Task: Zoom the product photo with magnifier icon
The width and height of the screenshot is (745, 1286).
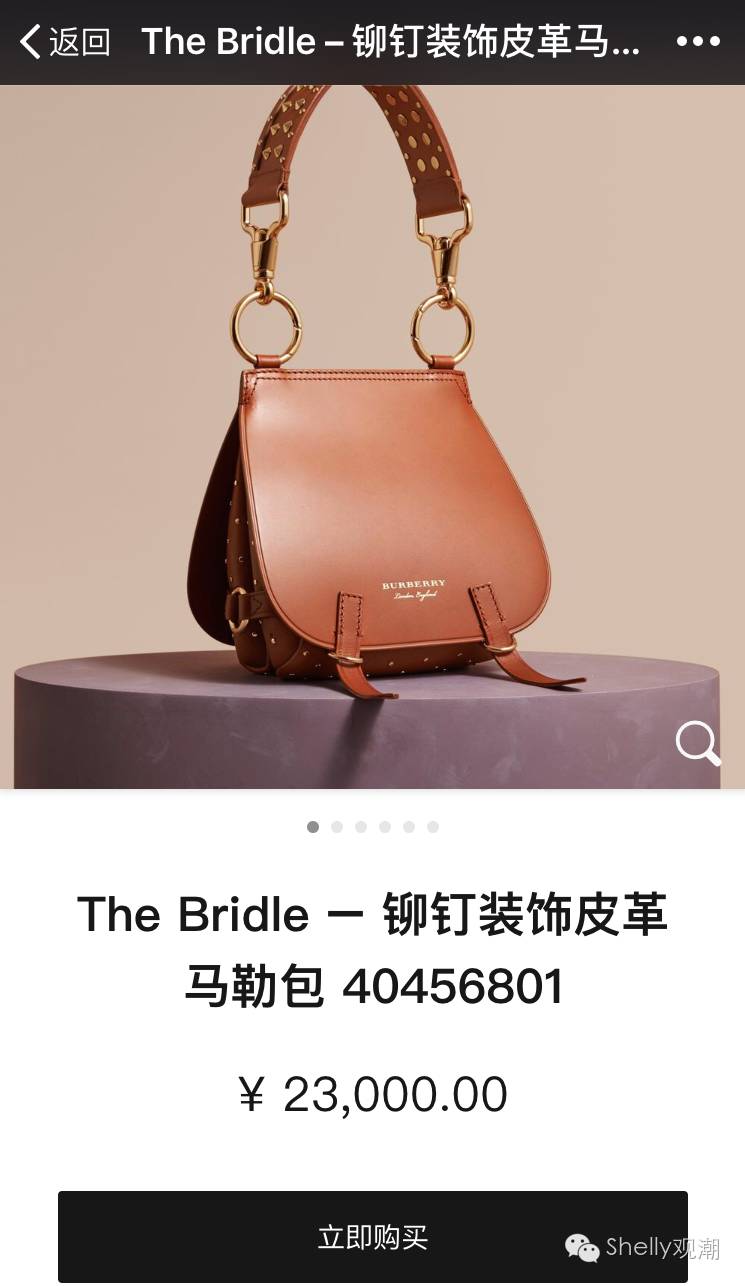Action: pos(697,744)
